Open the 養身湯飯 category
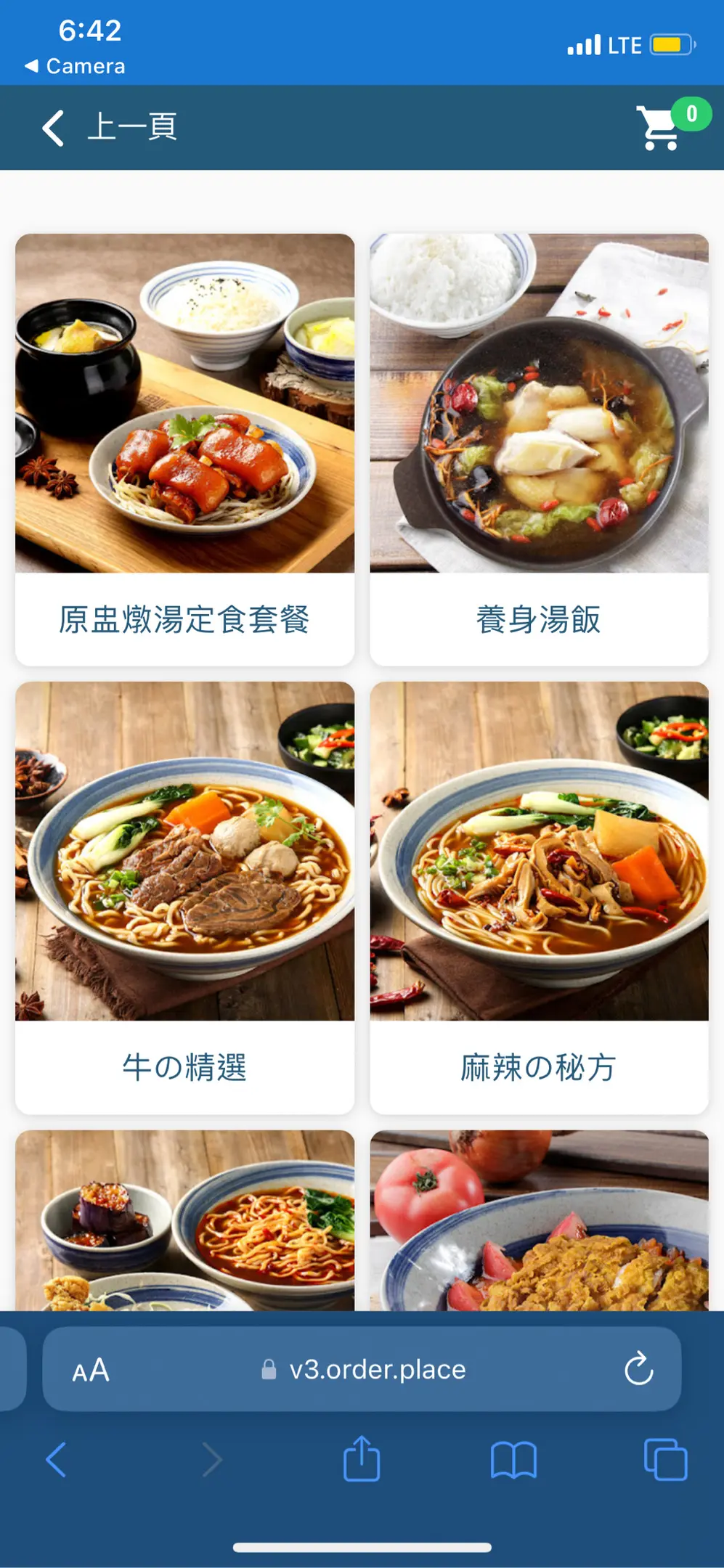 pos(539,449)
